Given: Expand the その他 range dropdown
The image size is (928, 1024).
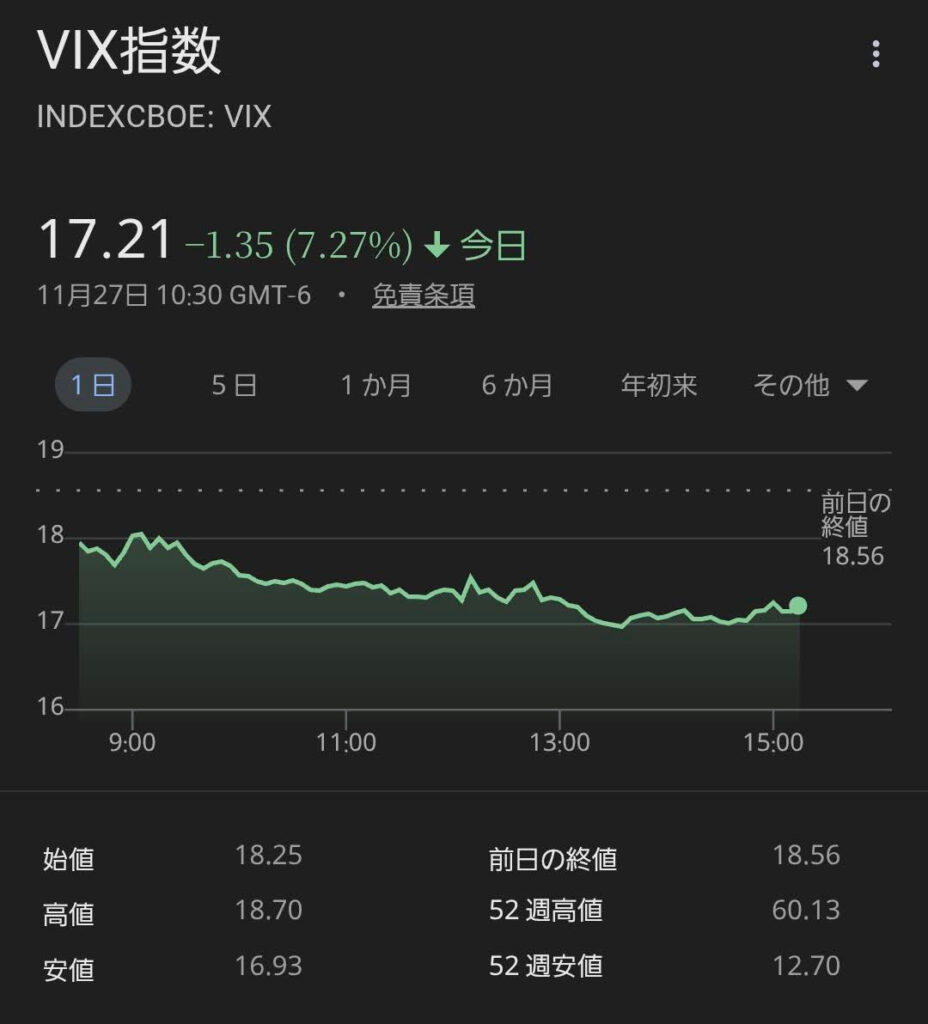Looking at the screenshot, I should click(x=809, y=385).
